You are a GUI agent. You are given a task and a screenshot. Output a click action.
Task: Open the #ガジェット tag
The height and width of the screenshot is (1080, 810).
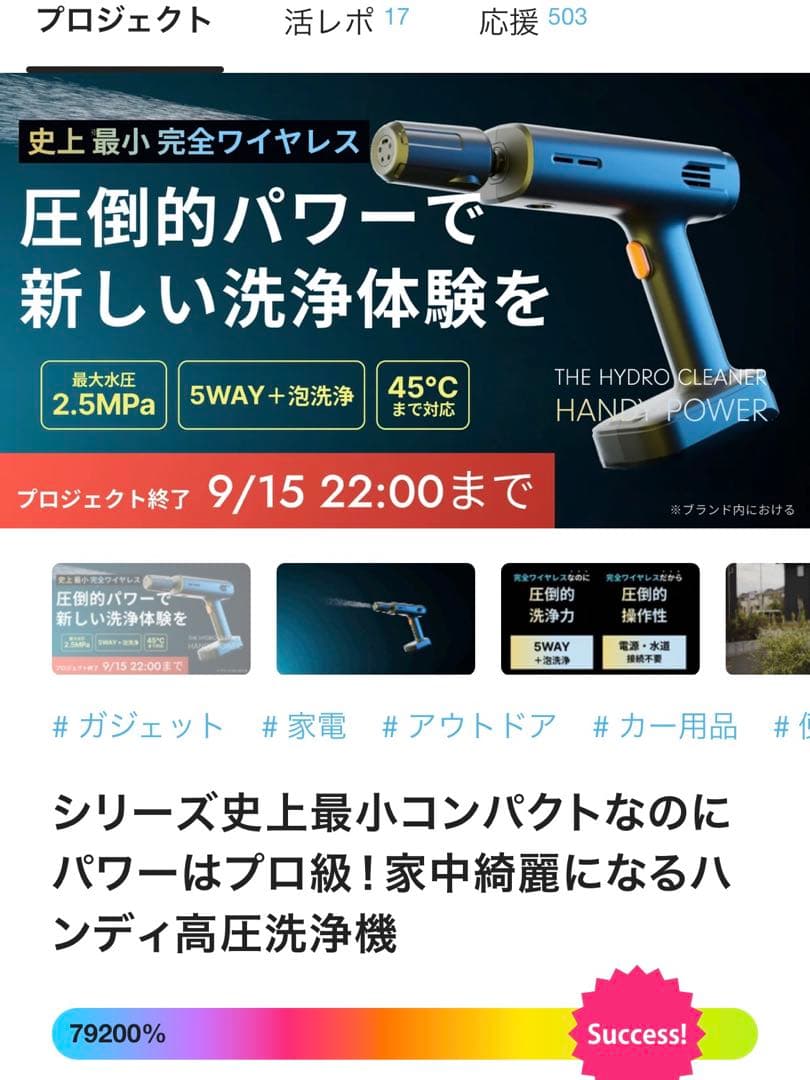[138, 726]
